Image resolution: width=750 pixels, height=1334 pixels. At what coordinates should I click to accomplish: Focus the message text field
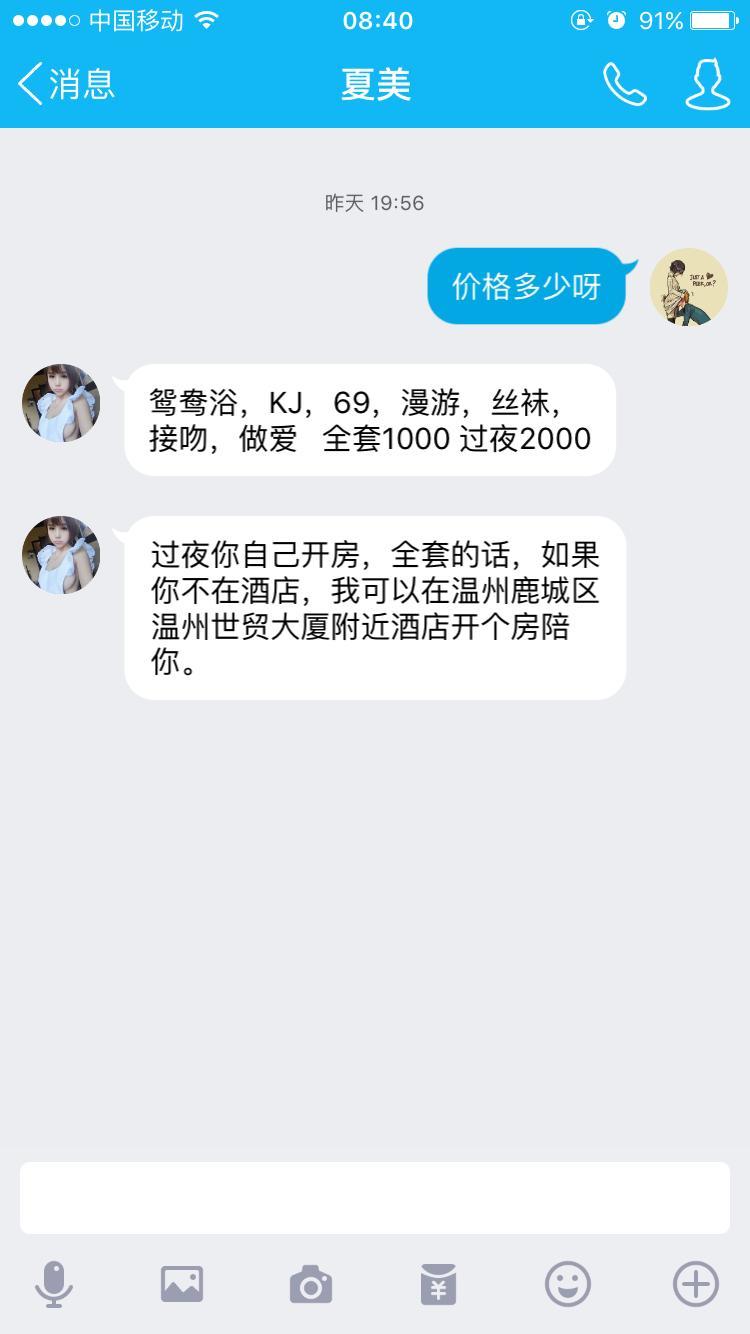375,1197
